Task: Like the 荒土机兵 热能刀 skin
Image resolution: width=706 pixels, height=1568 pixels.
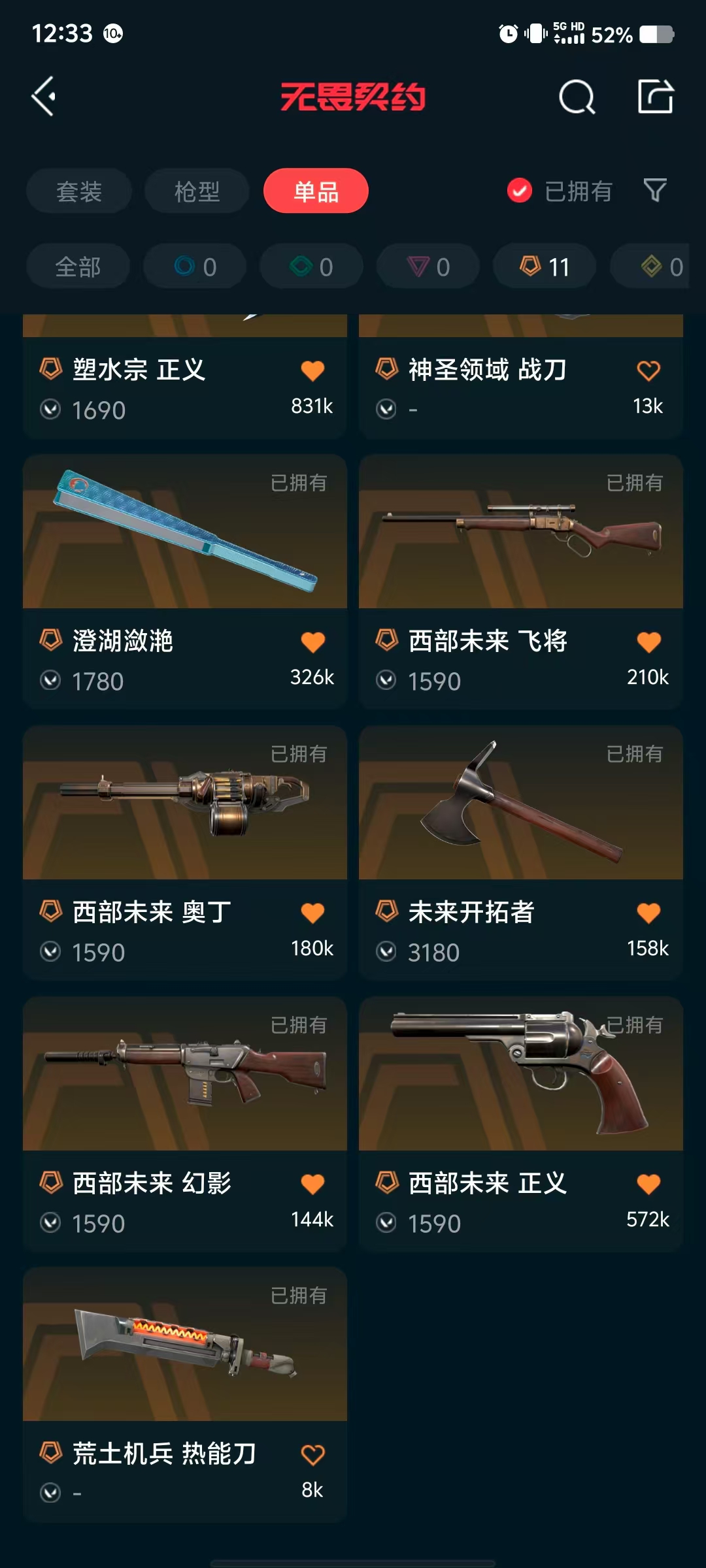Action: pyautogui.click(x=312, y=1454)
